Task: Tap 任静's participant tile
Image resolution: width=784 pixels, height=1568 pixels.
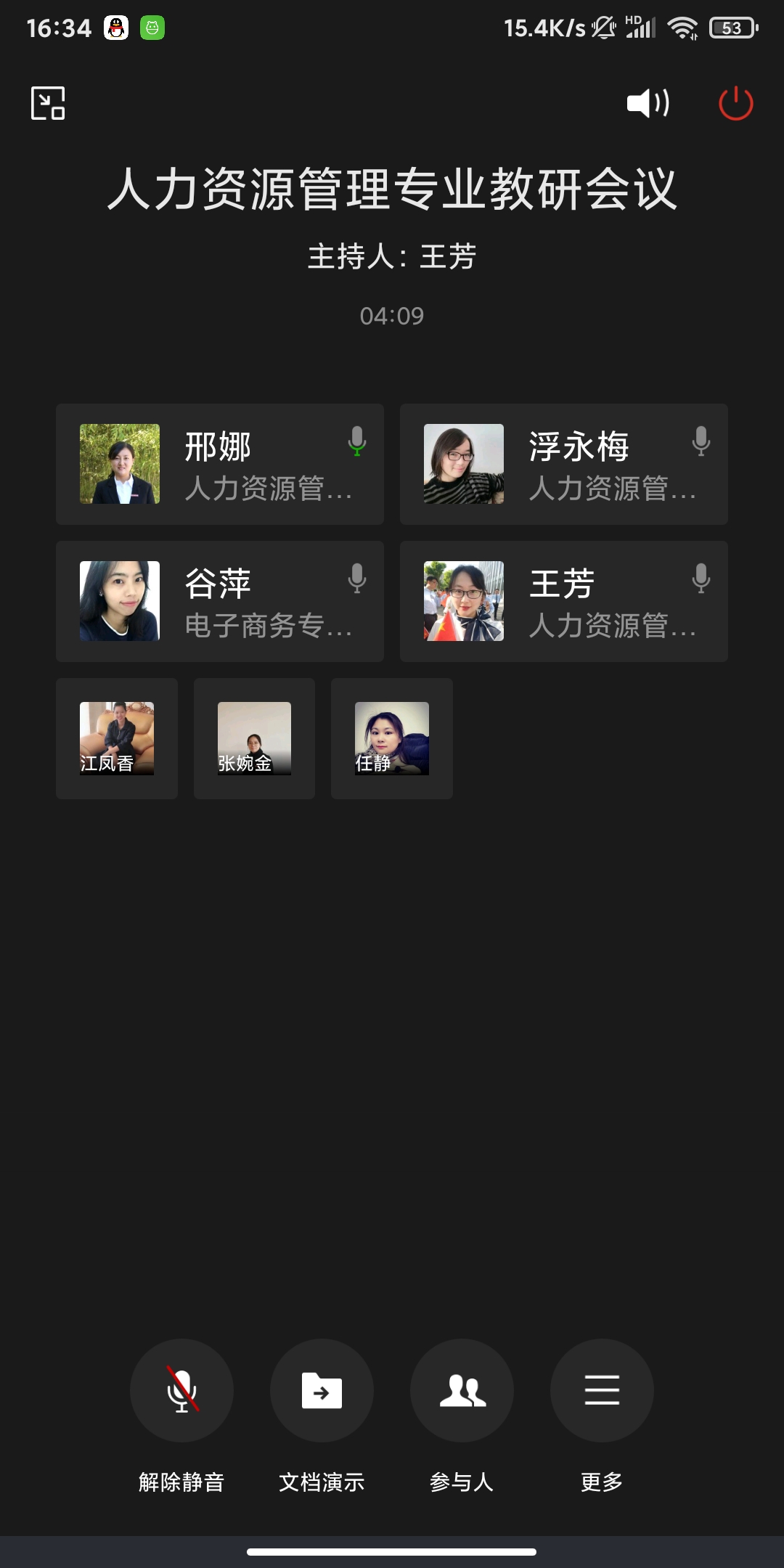Action: [x=392, y=738]
